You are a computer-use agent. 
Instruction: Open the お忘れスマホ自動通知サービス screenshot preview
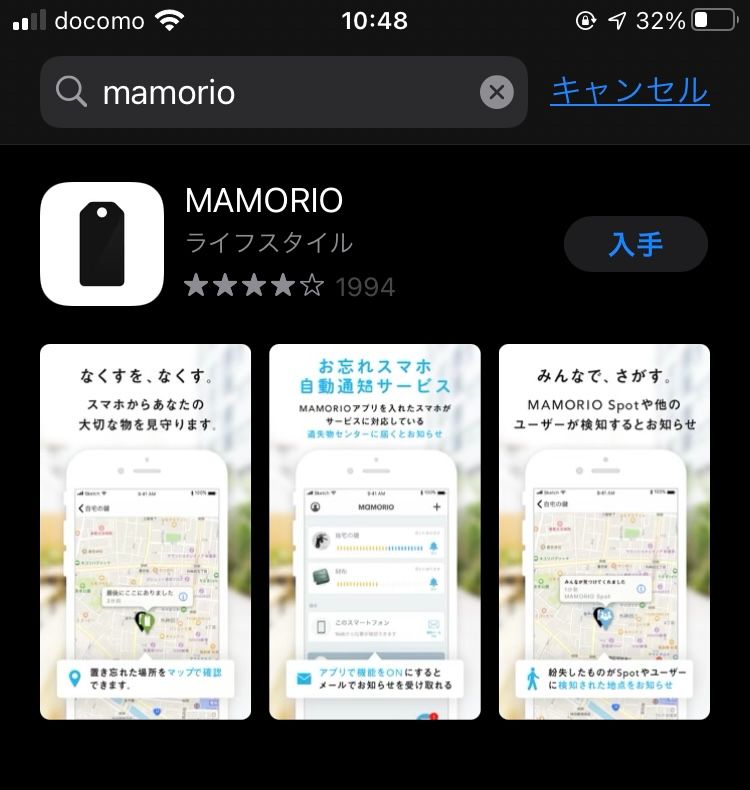(x=375, y=531)
